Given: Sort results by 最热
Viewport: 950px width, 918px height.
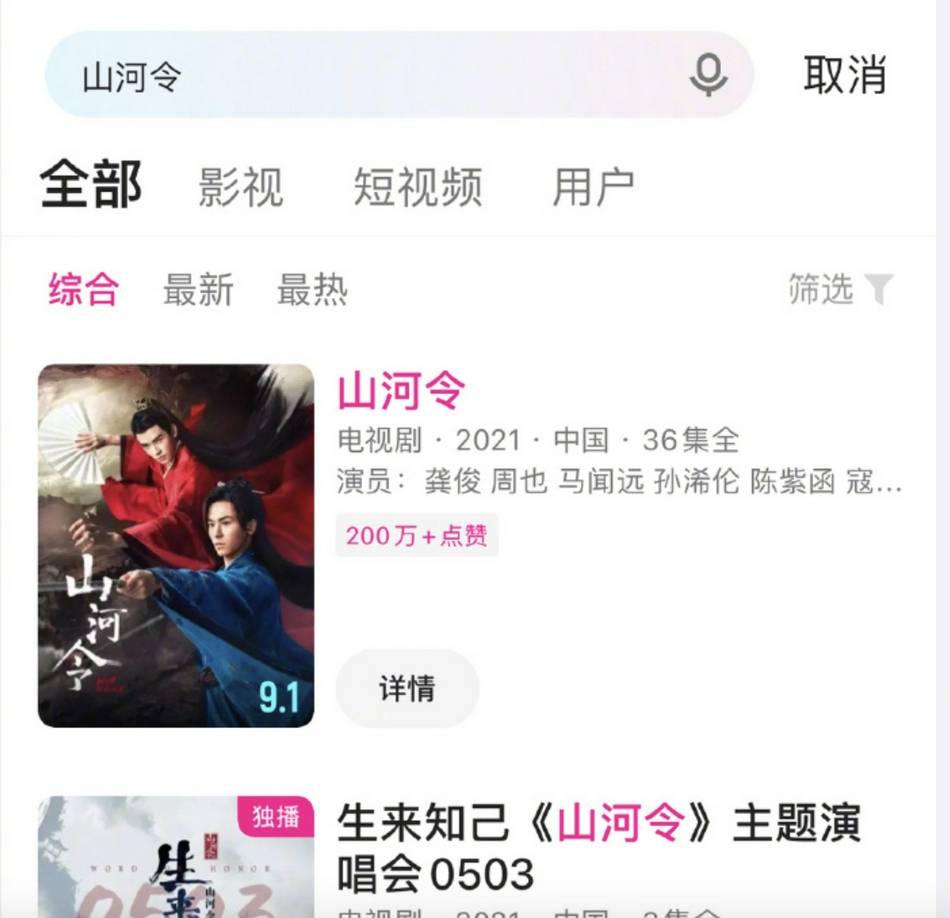Looking at the screenshot, I should click(x=312, y=290).
